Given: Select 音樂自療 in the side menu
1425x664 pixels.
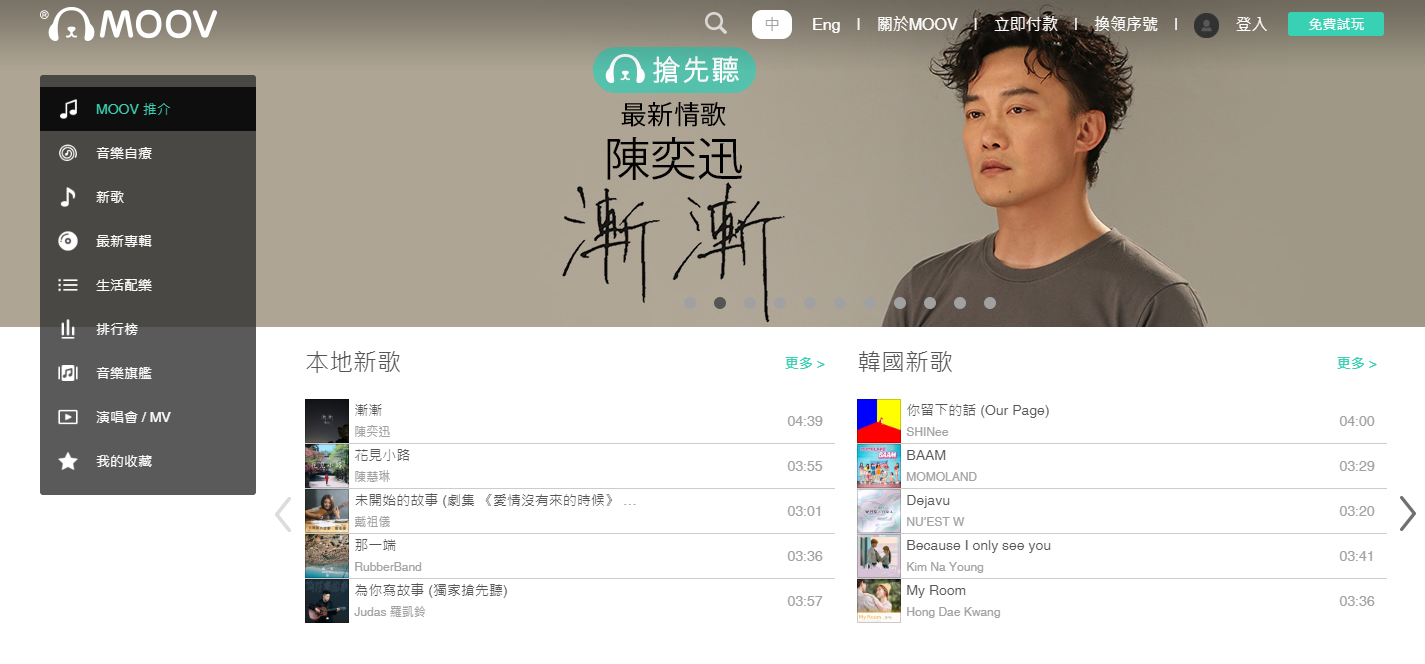Looking at the screenshot, I should [124, 153].
